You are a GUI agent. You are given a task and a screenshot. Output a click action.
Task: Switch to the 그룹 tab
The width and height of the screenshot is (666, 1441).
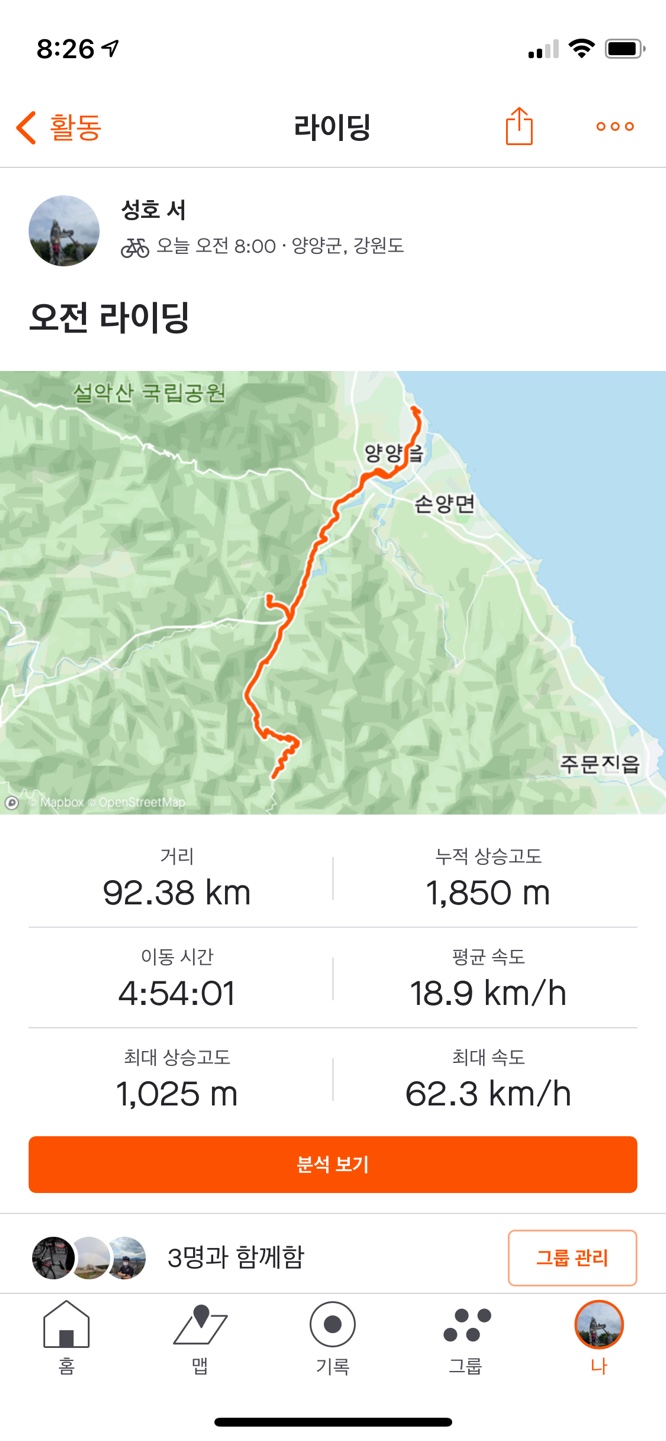pyautogui.click(x=466, y=1337)
